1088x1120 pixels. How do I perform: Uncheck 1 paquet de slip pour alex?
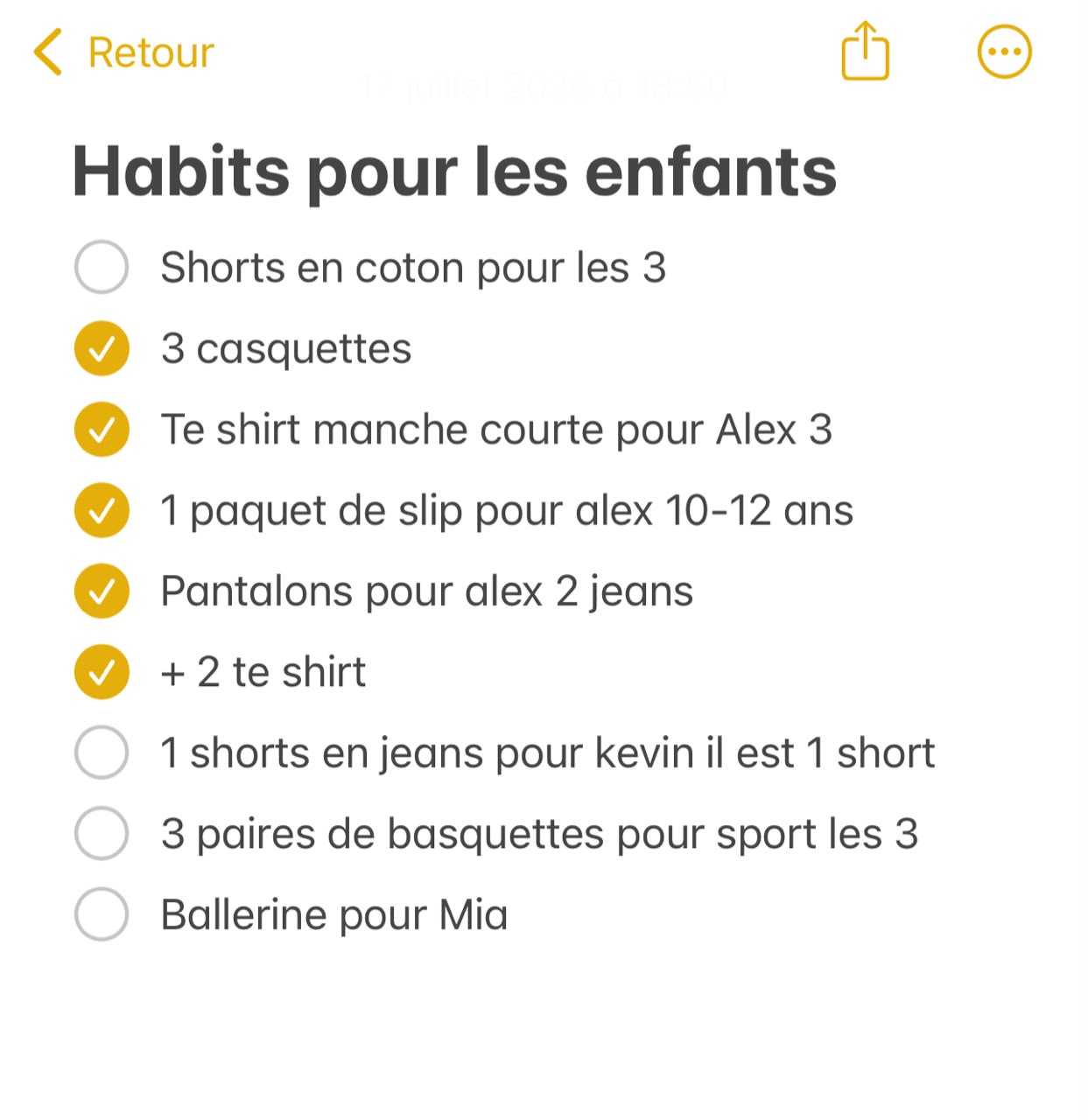(102, 510)
